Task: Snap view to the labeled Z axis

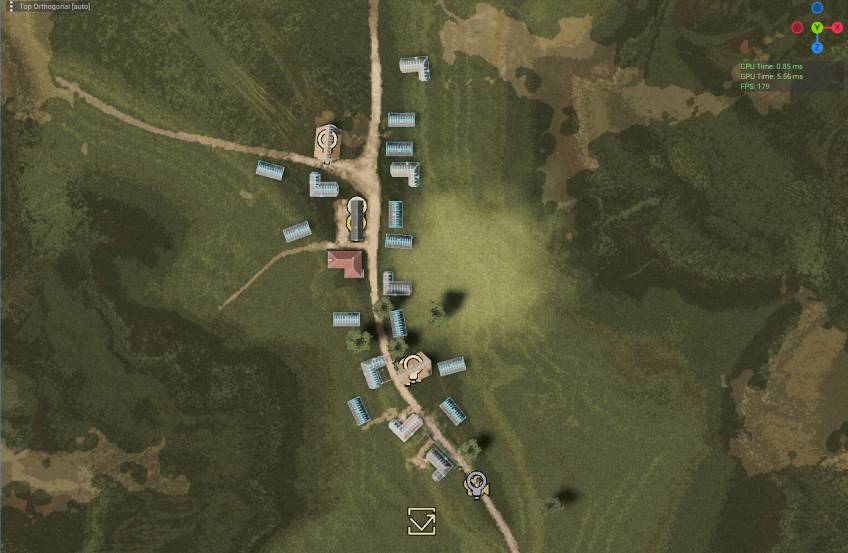Action: click(x=817, y=47)
